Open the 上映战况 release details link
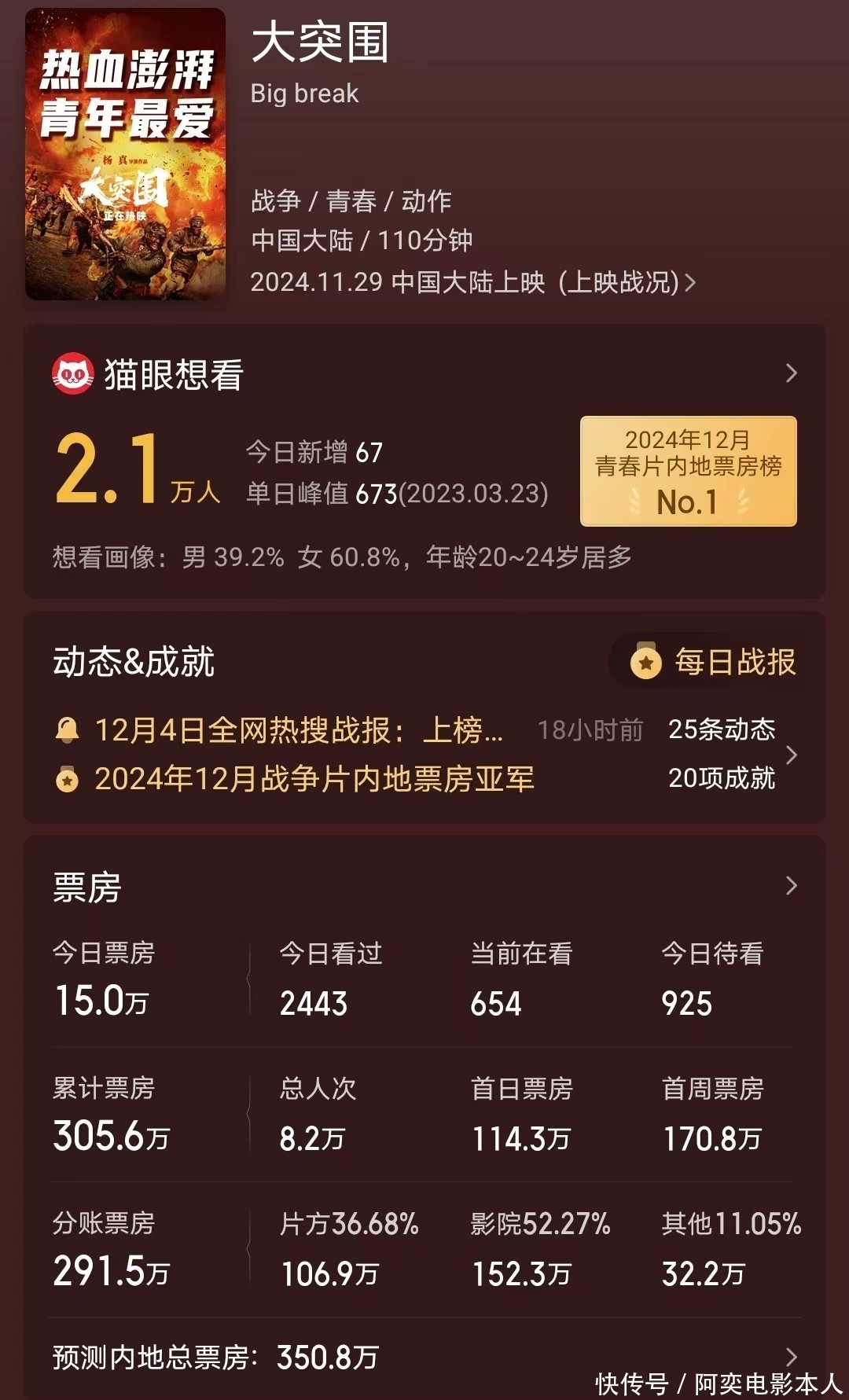The width and height of the screenshot is (849, 1400). tap(627, 282)
